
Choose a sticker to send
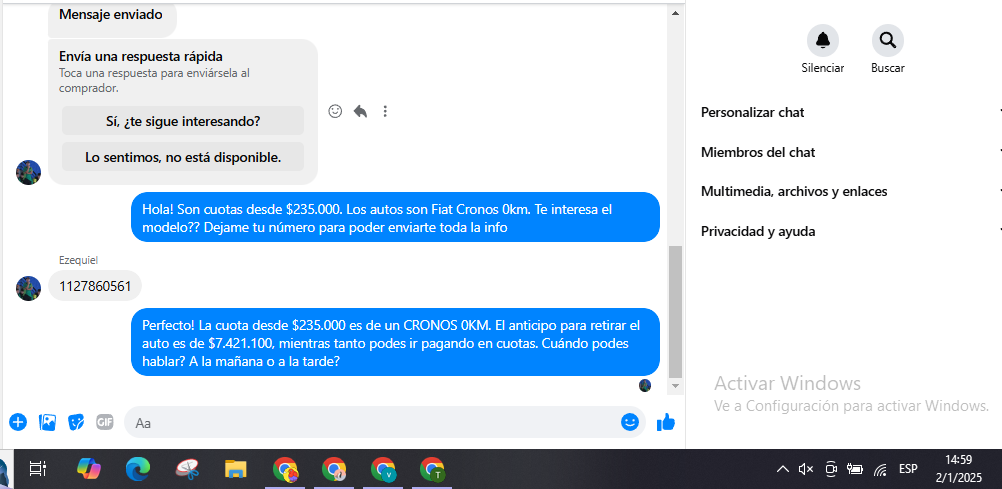(x=76, y=422)
